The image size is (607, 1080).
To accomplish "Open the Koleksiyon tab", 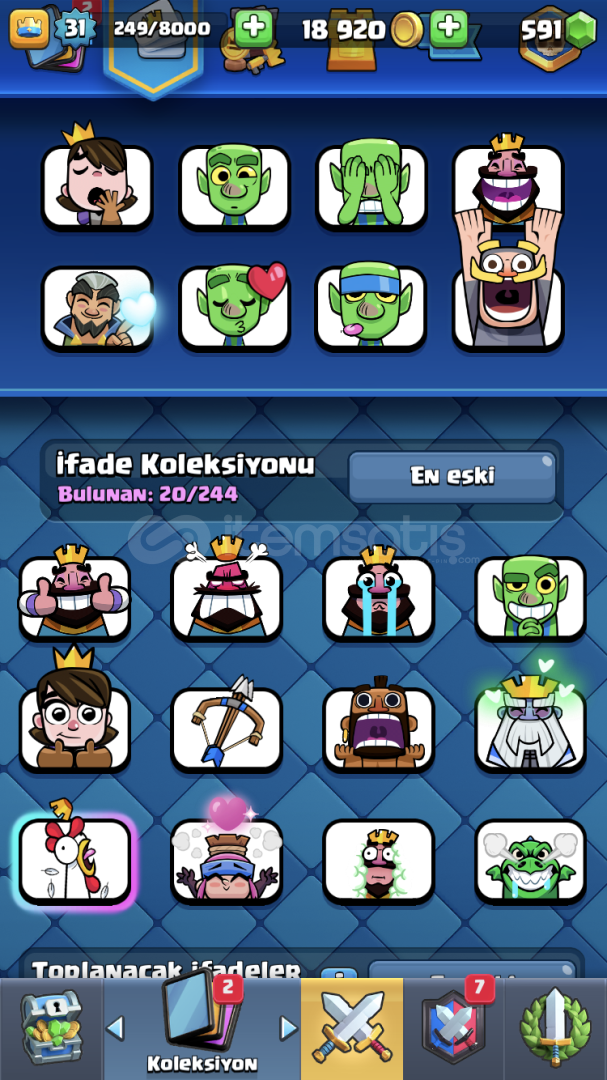I will [x=202, y=1029].
